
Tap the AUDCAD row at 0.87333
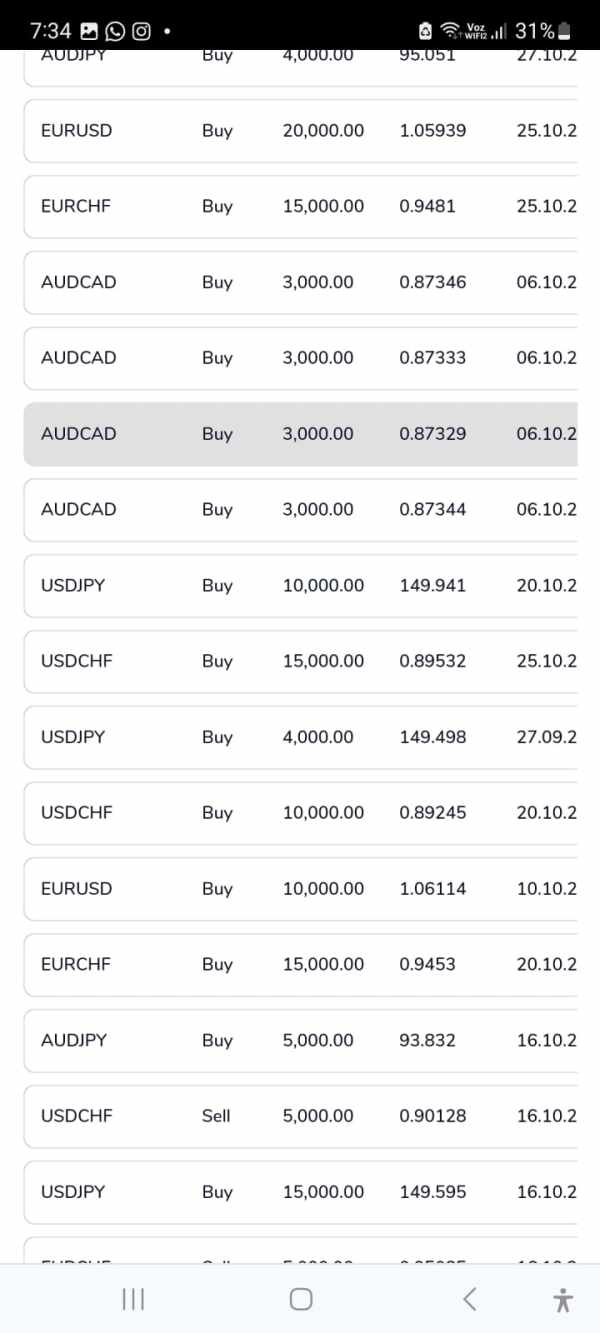[x=301, y=358]
